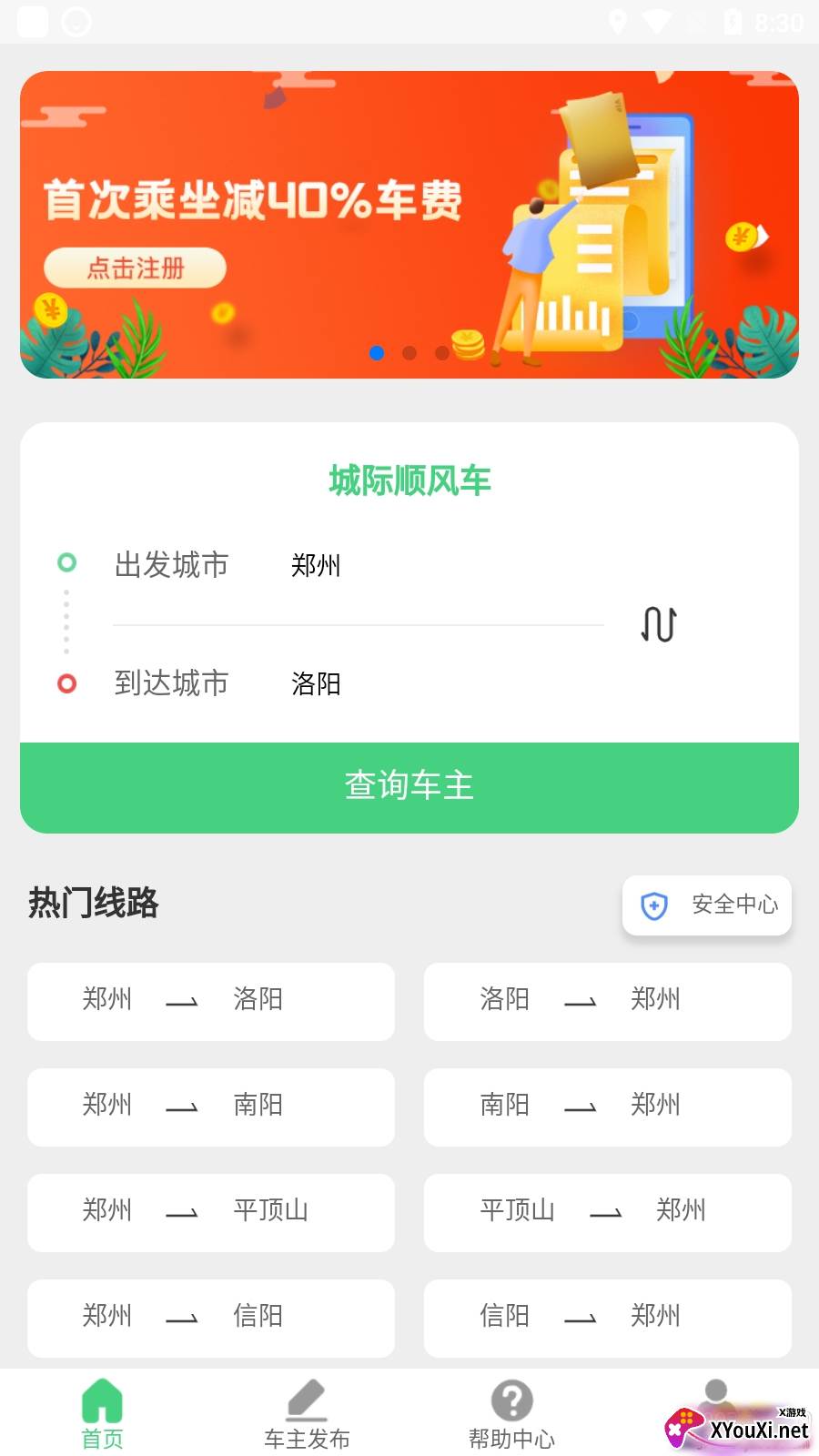Open the 信阳 to 郑州 route
The width and height of the screenshot is (819, 1456).
point(607,1318)
